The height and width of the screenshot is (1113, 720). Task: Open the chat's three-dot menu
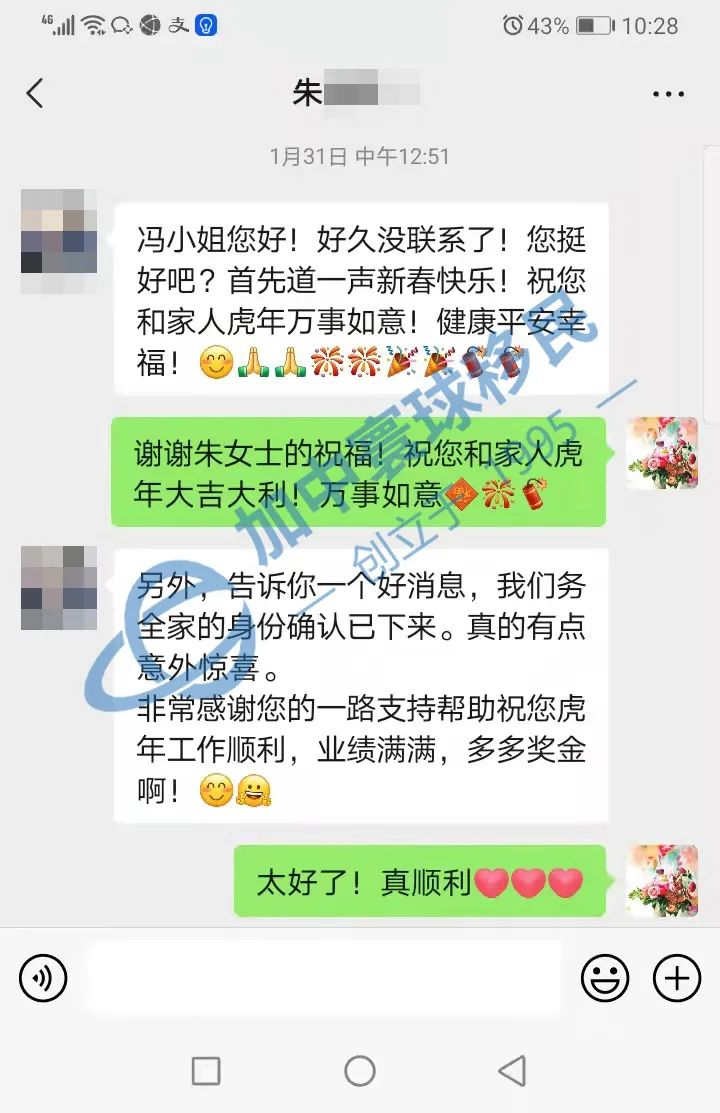(668, 94)
